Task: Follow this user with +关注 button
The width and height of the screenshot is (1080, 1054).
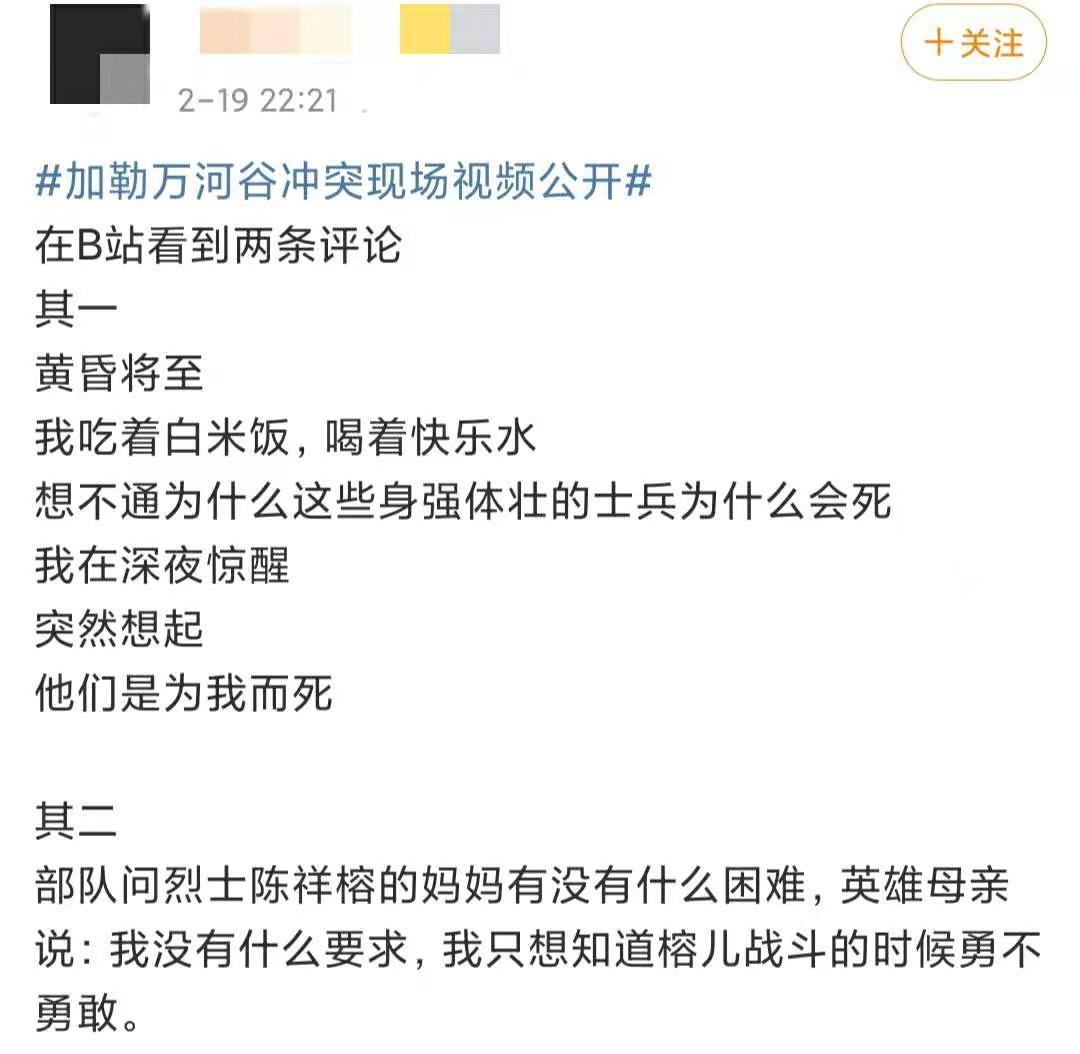Action: tap(973, 44)
